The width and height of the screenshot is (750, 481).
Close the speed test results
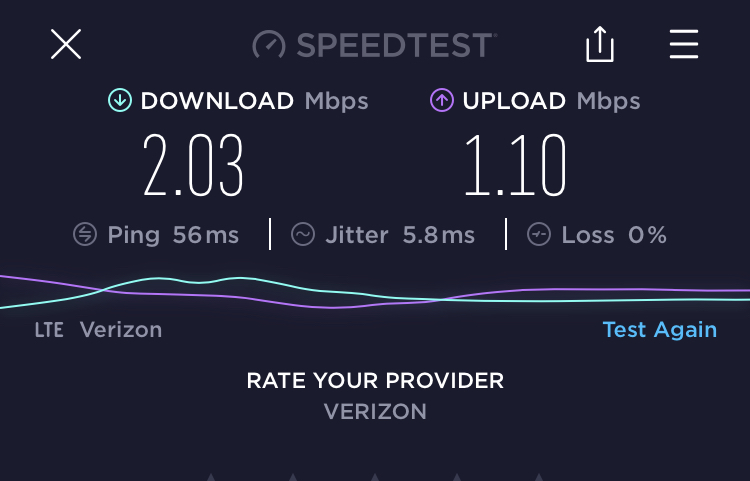[66, 44]
